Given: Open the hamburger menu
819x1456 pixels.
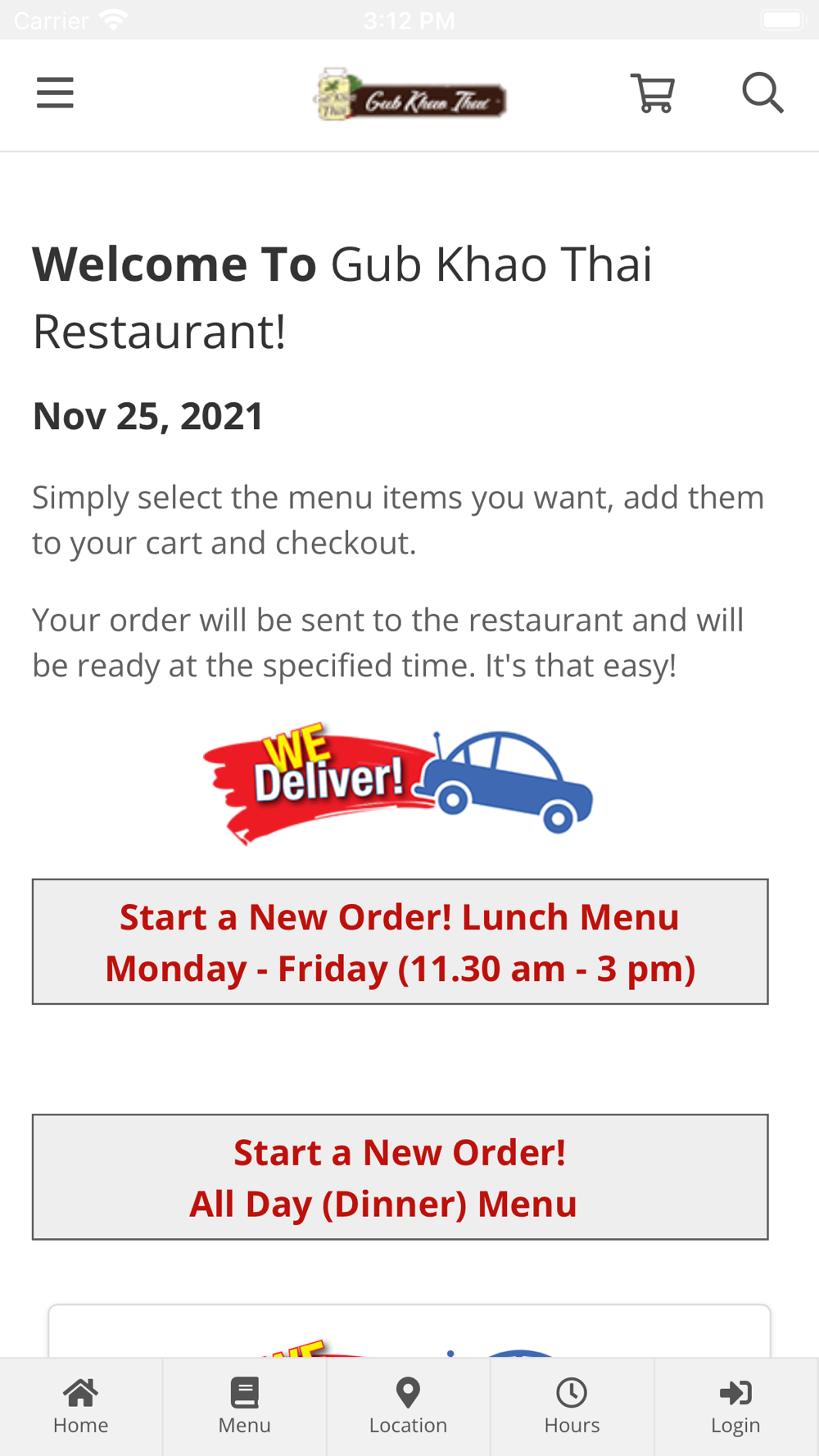Looking at the screenshot, I should click(55, 93).
